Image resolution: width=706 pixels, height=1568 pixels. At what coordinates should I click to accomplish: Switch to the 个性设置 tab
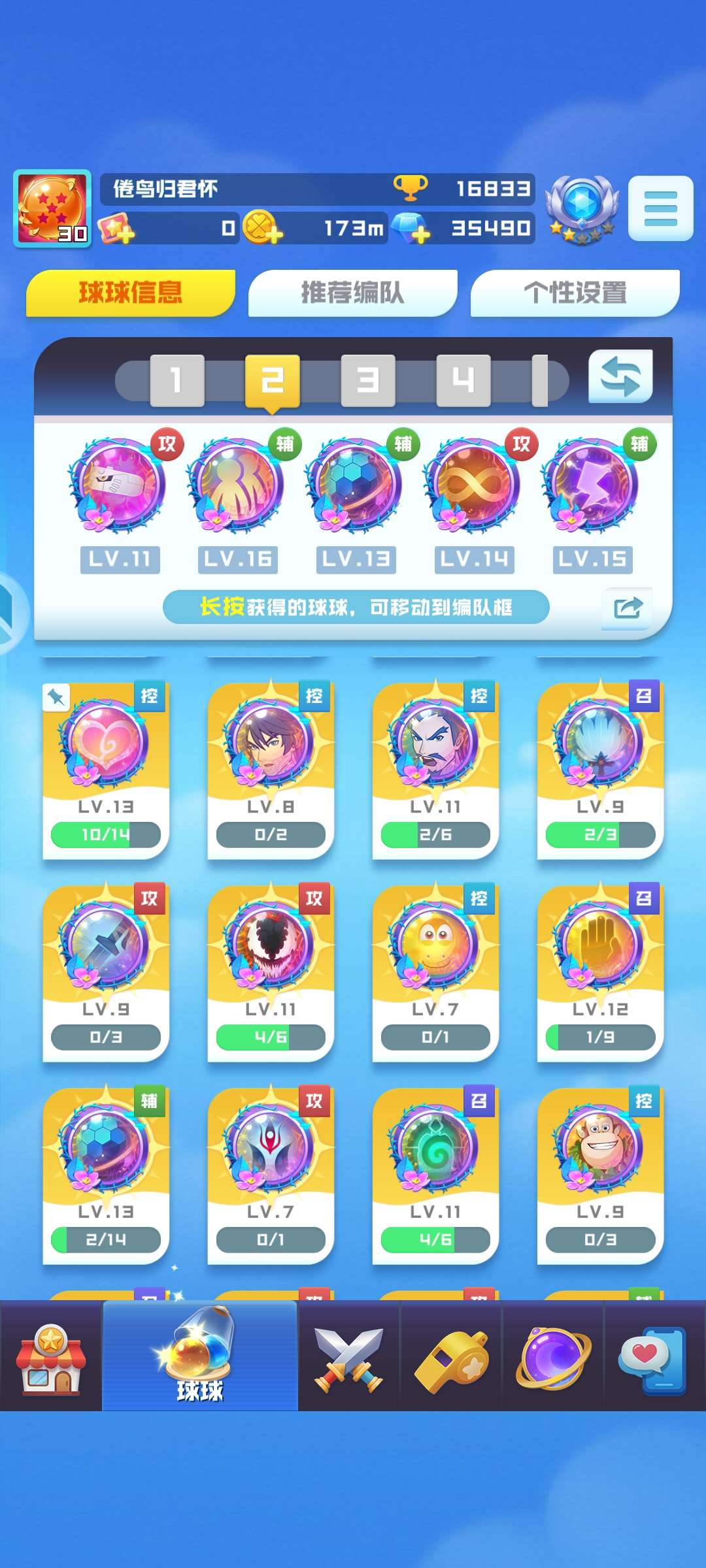click(575, 293)
